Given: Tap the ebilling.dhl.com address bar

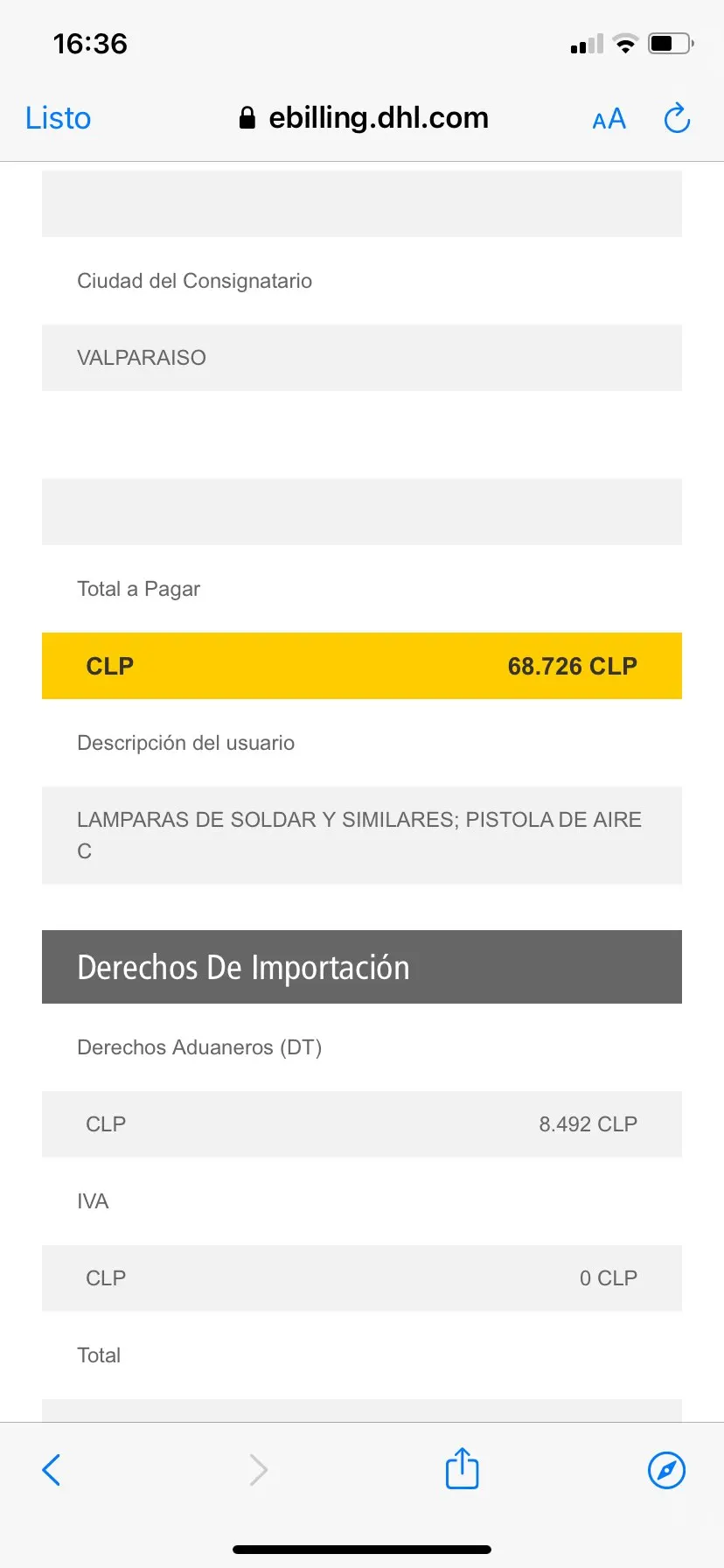Looking at the screenshot, I should pyautogui.click(x=364, y=118).
